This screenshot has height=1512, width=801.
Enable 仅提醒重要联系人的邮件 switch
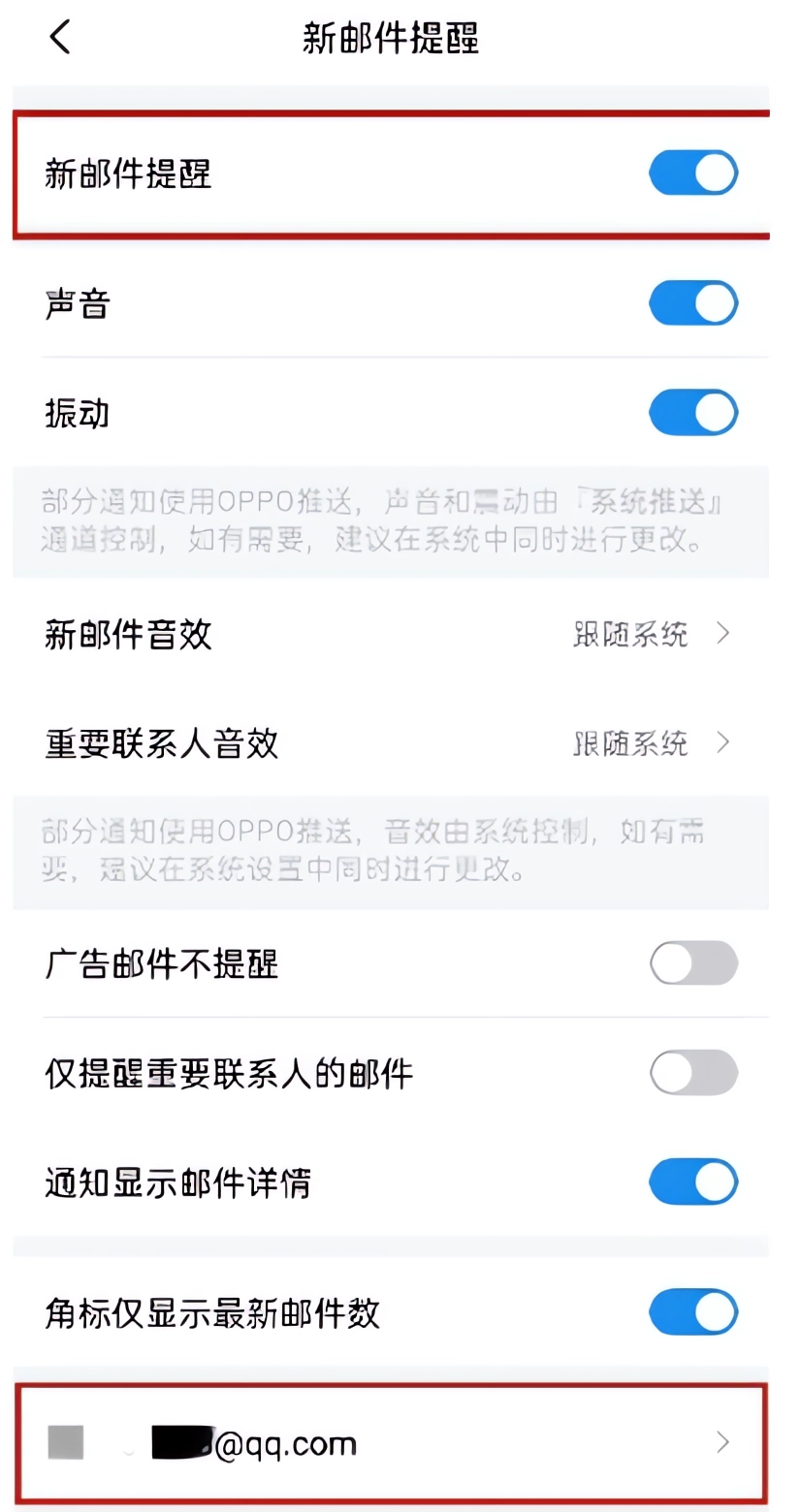[693, 1073]
